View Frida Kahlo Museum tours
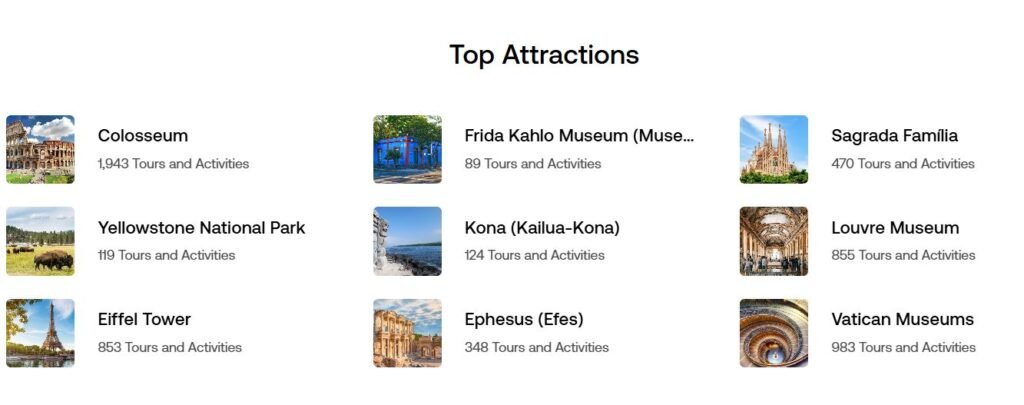 coord(578,136)
